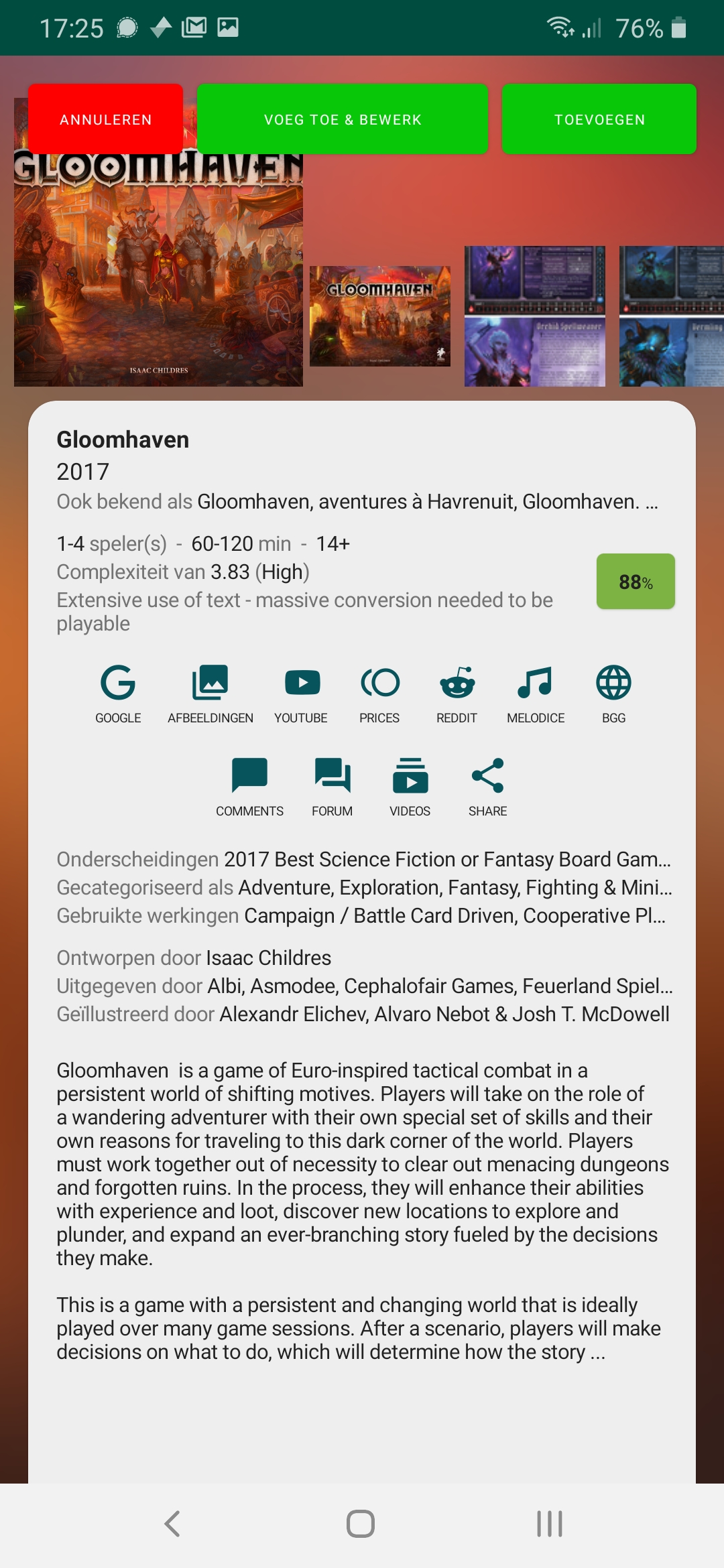The width and height of the screenshot is (724, 1568).
Task: Add the game with Toevoegen
Action: 599,119
